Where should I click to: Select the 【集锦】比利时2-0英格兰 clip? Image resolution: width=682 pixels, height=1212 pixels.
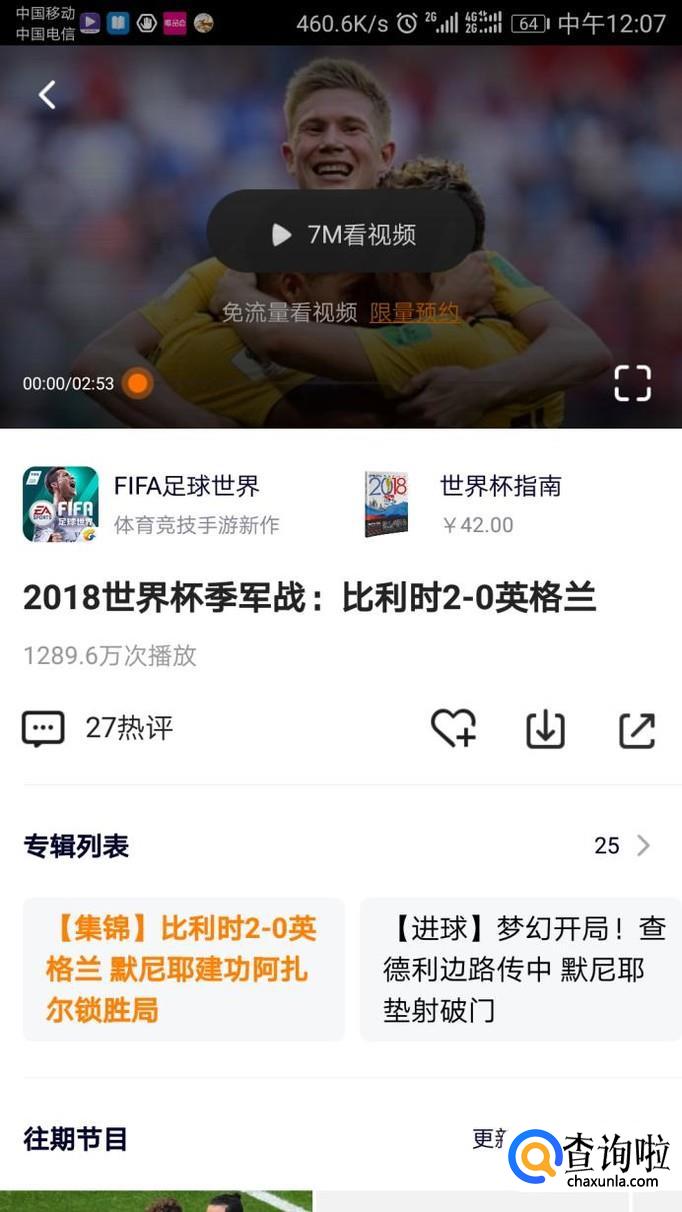183,969
